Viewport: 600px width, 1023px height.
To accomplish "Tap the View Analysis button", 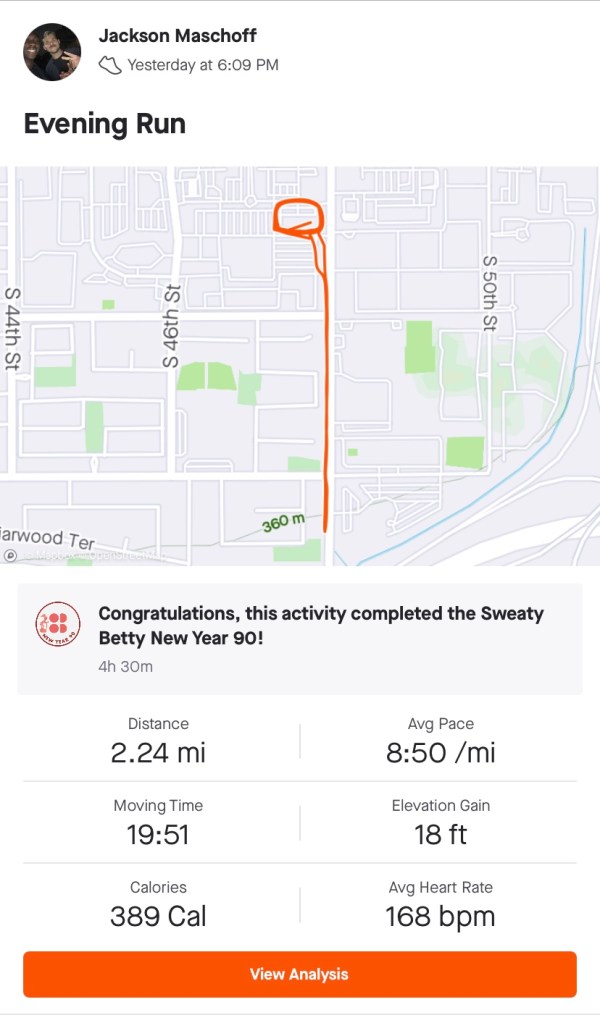I will pos(300,974).
